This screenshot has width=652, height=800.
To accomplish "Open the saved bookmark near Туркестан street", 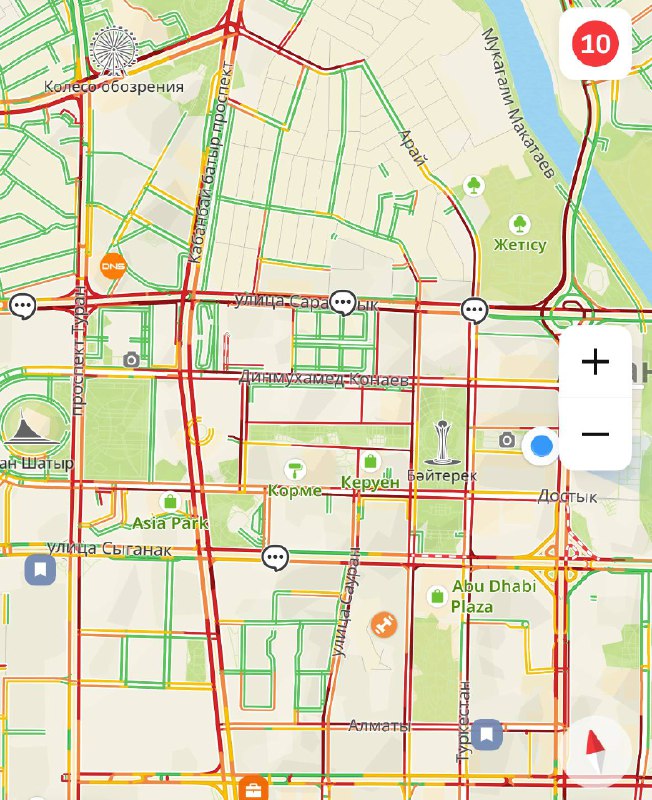I will (487, 735).
